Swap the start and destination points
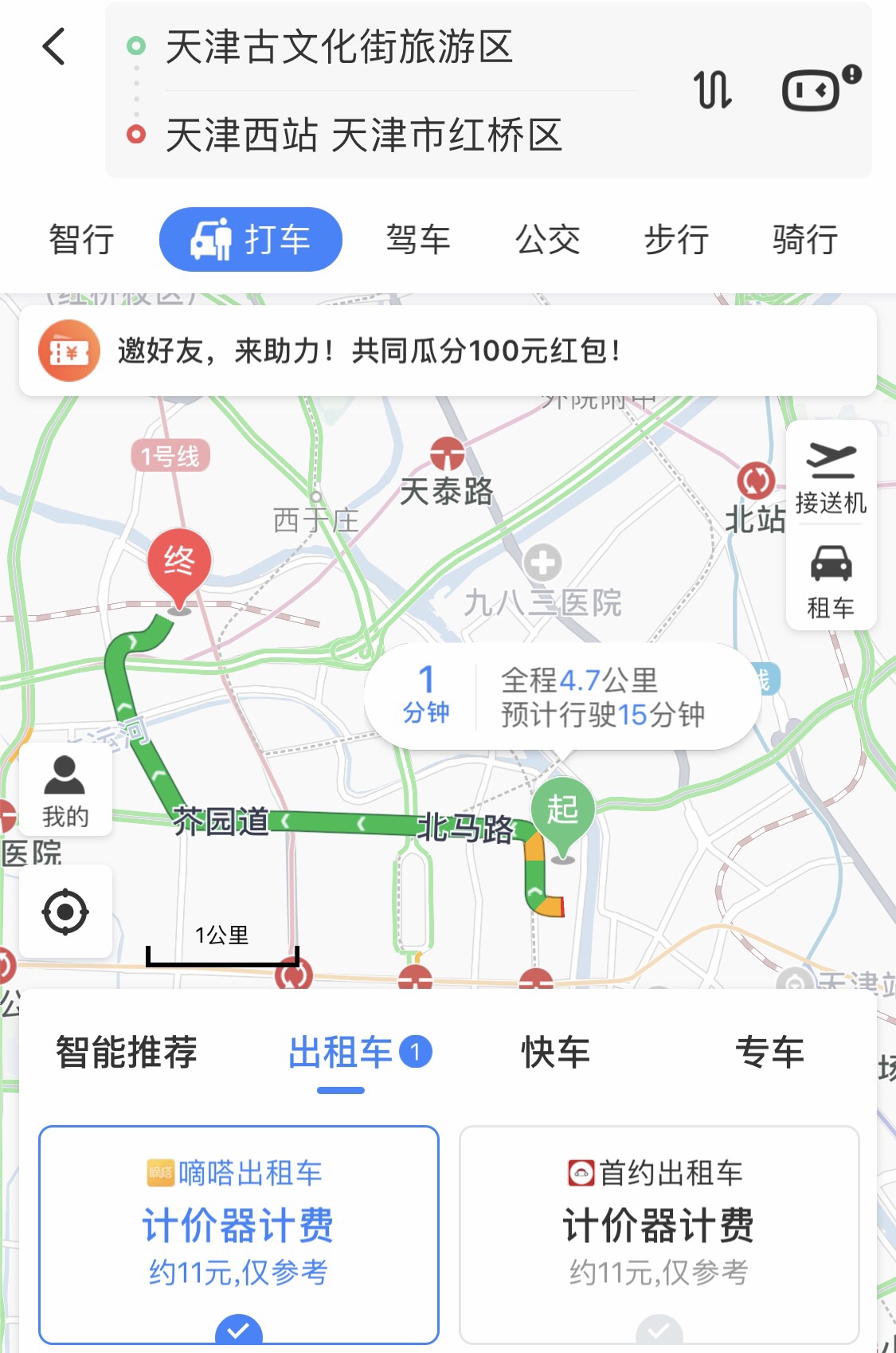This screenshot has width=896, height=1353. [712, 89]
